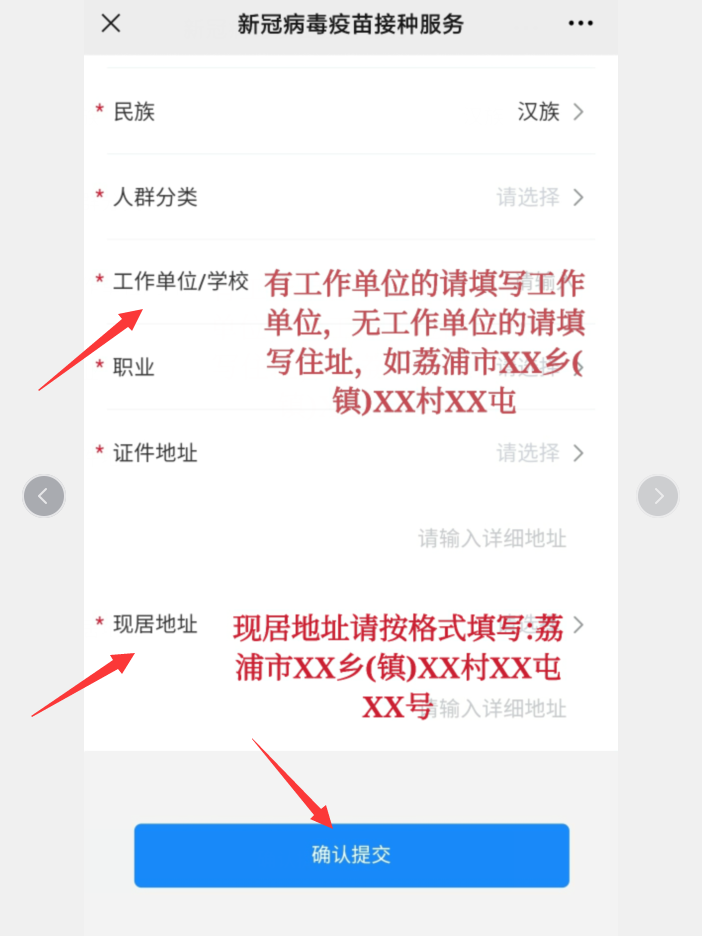The height and width of the screenshot is (936, 702).
Task: Go to the next image
Action: (x=658, y=495)
